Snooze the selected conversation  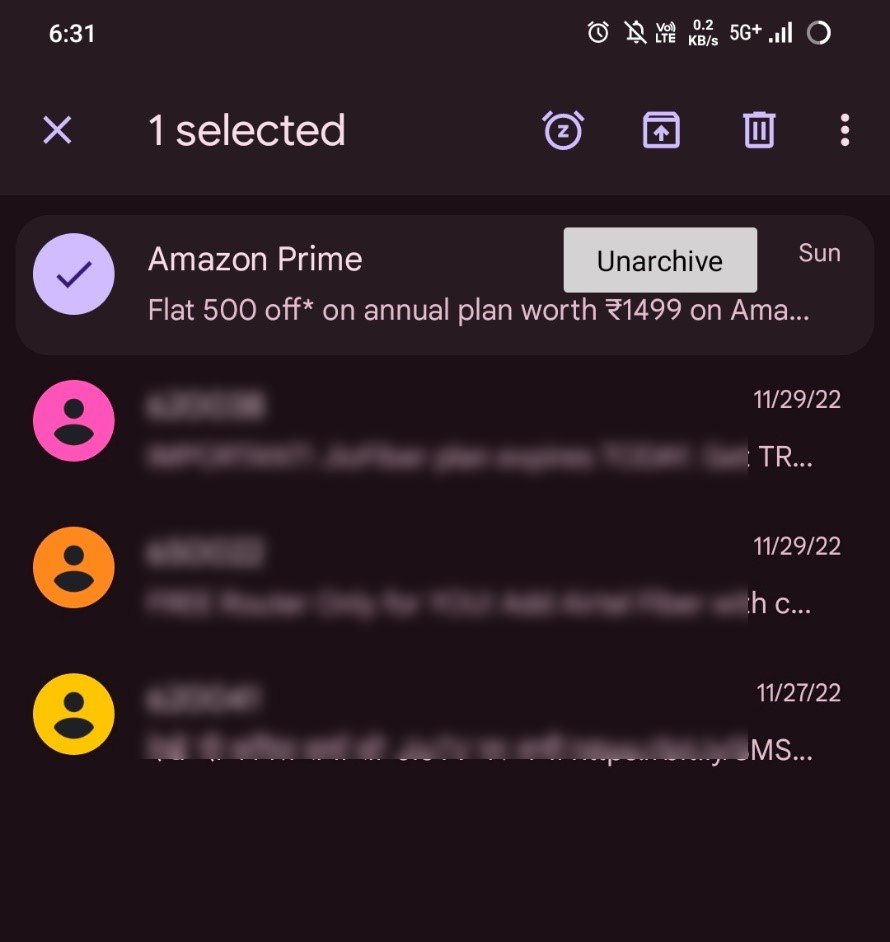click(x=563, y=131)
